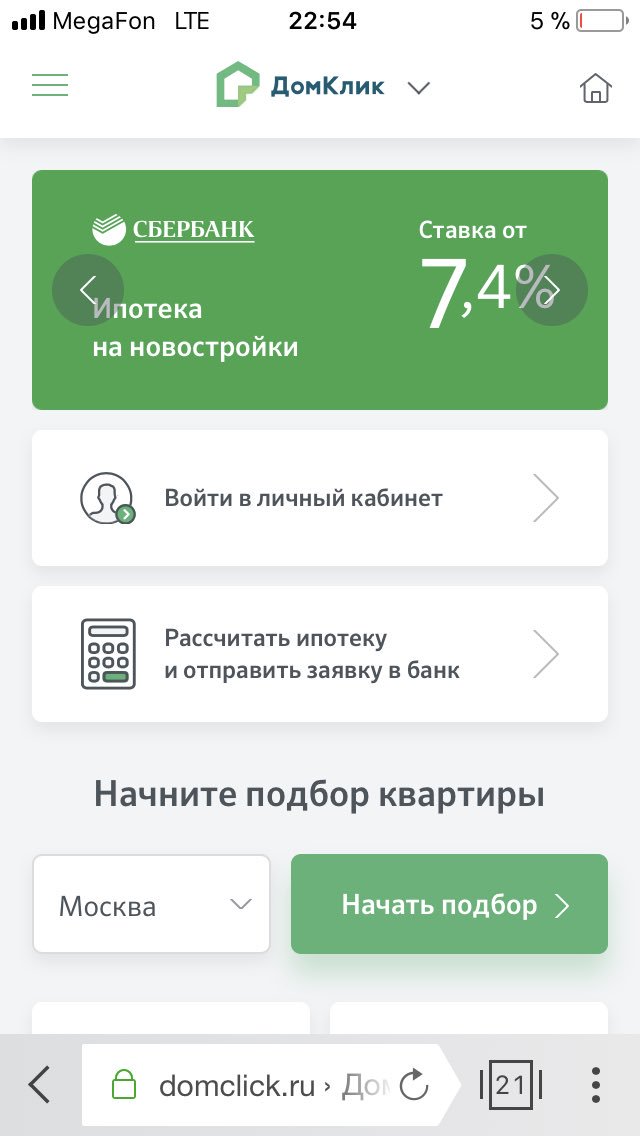Screen dimensions: 640x1136
Task: Tap the home icon in header
Action: [596, 88]
